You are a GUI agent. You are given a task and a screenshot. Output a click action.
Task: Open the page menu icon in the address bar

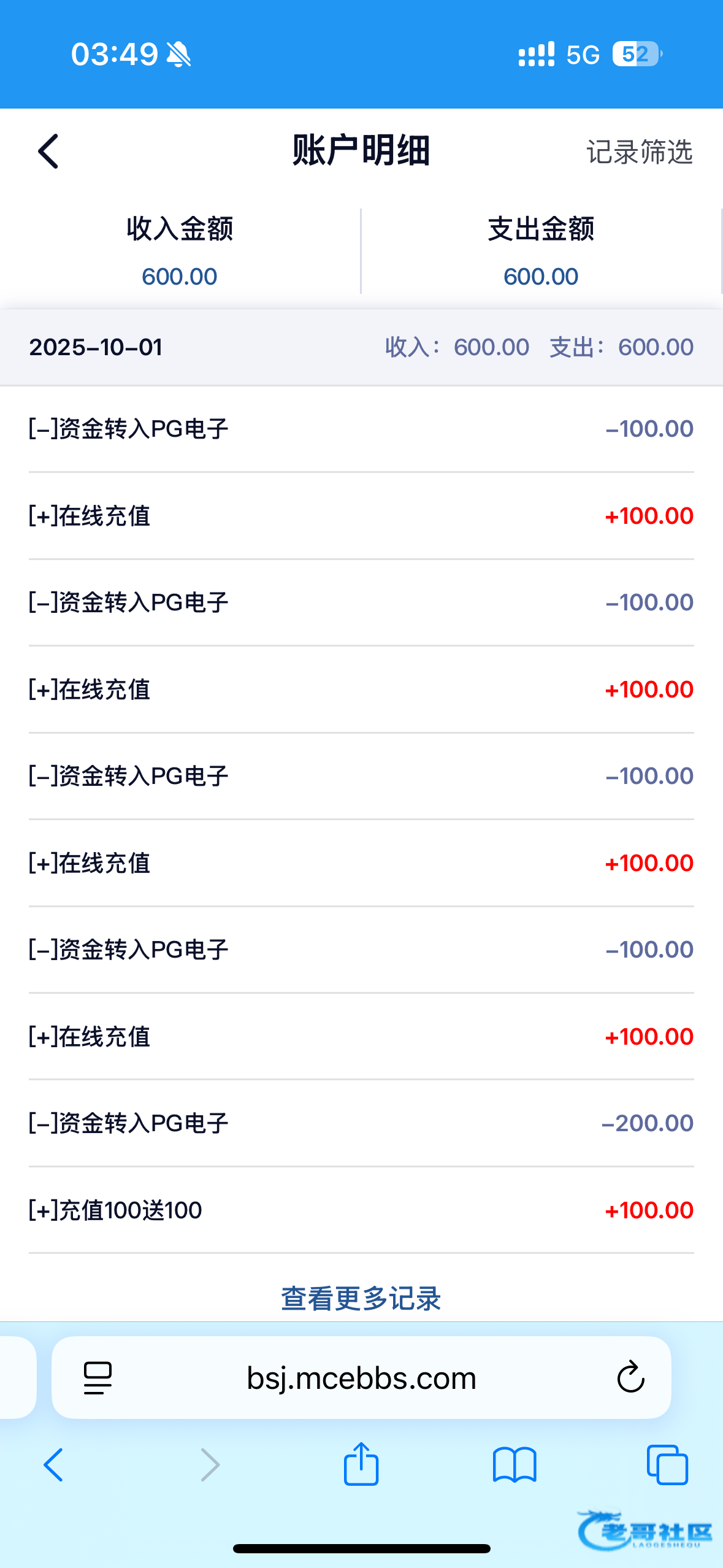(98, 1378)
